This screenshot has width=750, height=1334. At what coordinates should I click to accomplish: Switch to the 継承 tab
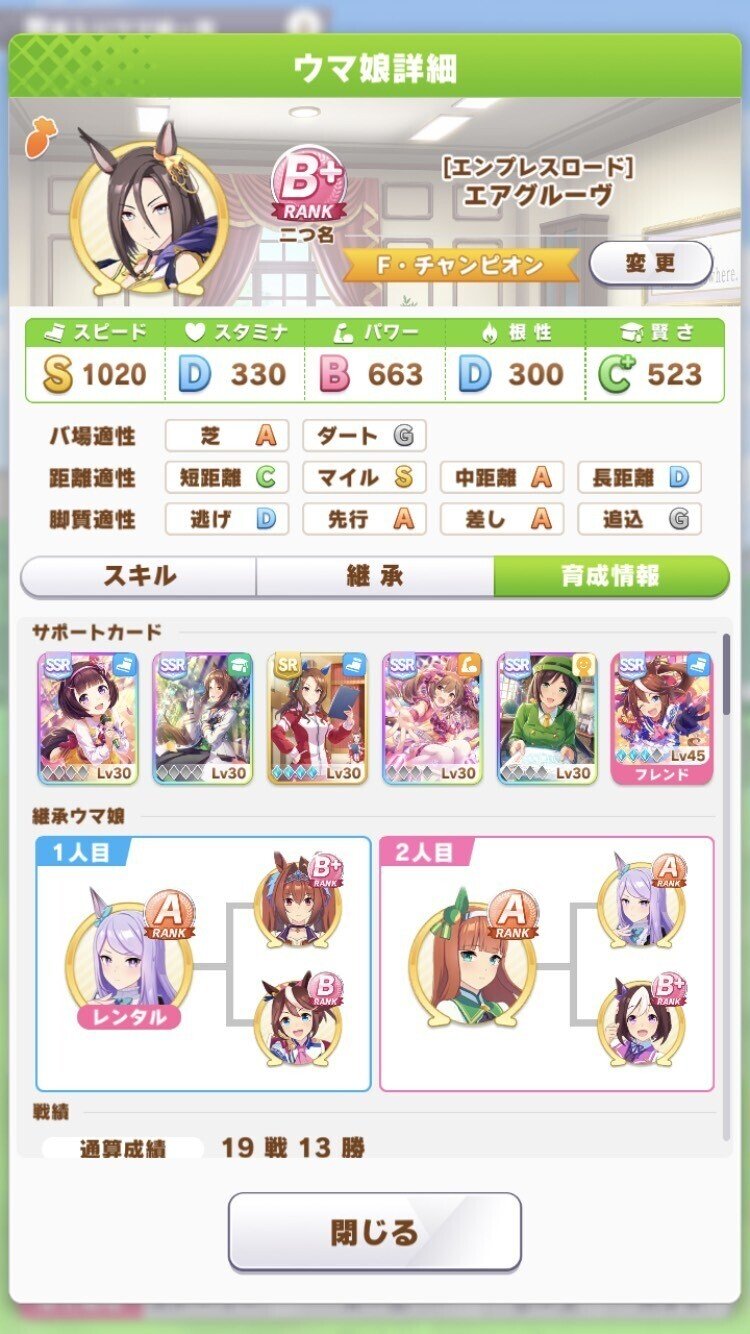[x=375, y=576]
